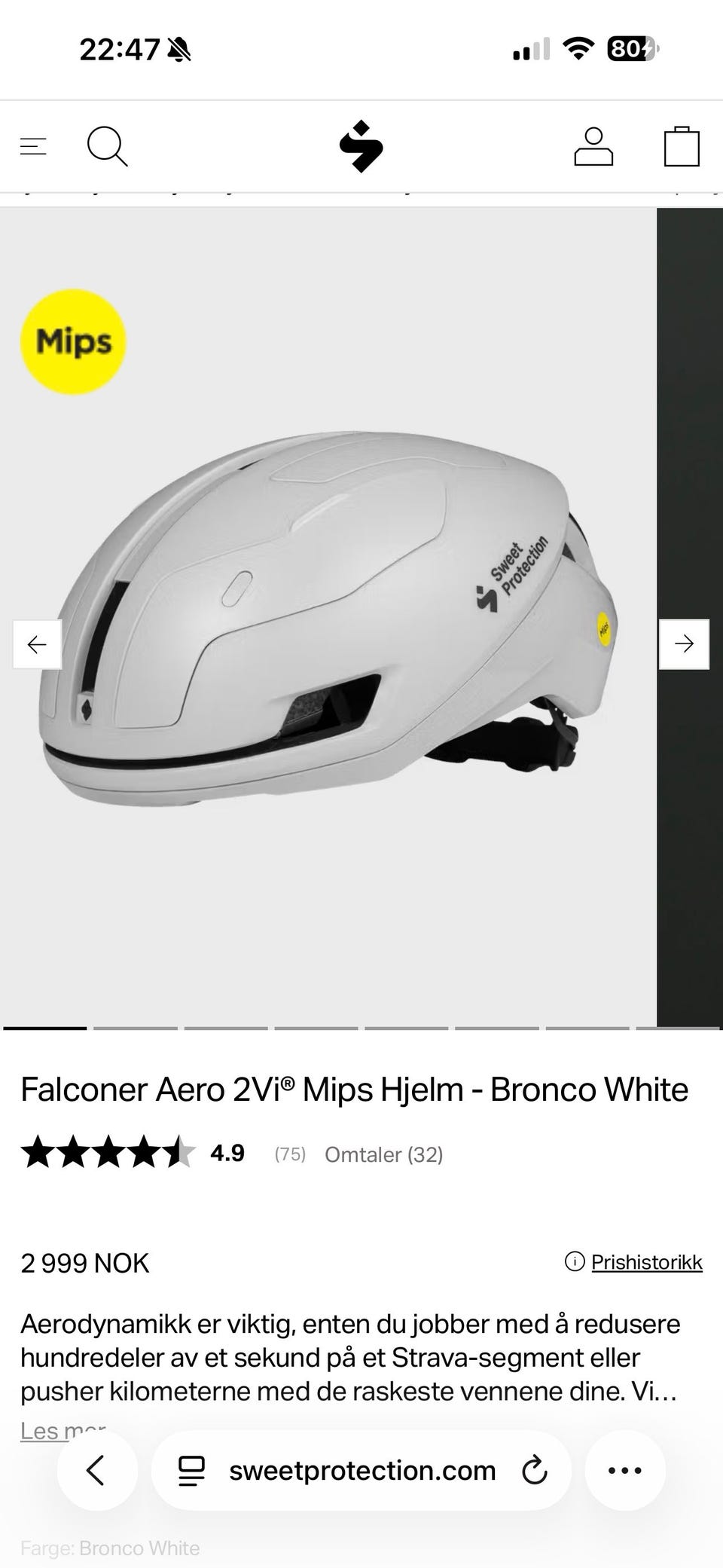Show the next product image
Viewport: 723px width, 1568px height.
684,644
